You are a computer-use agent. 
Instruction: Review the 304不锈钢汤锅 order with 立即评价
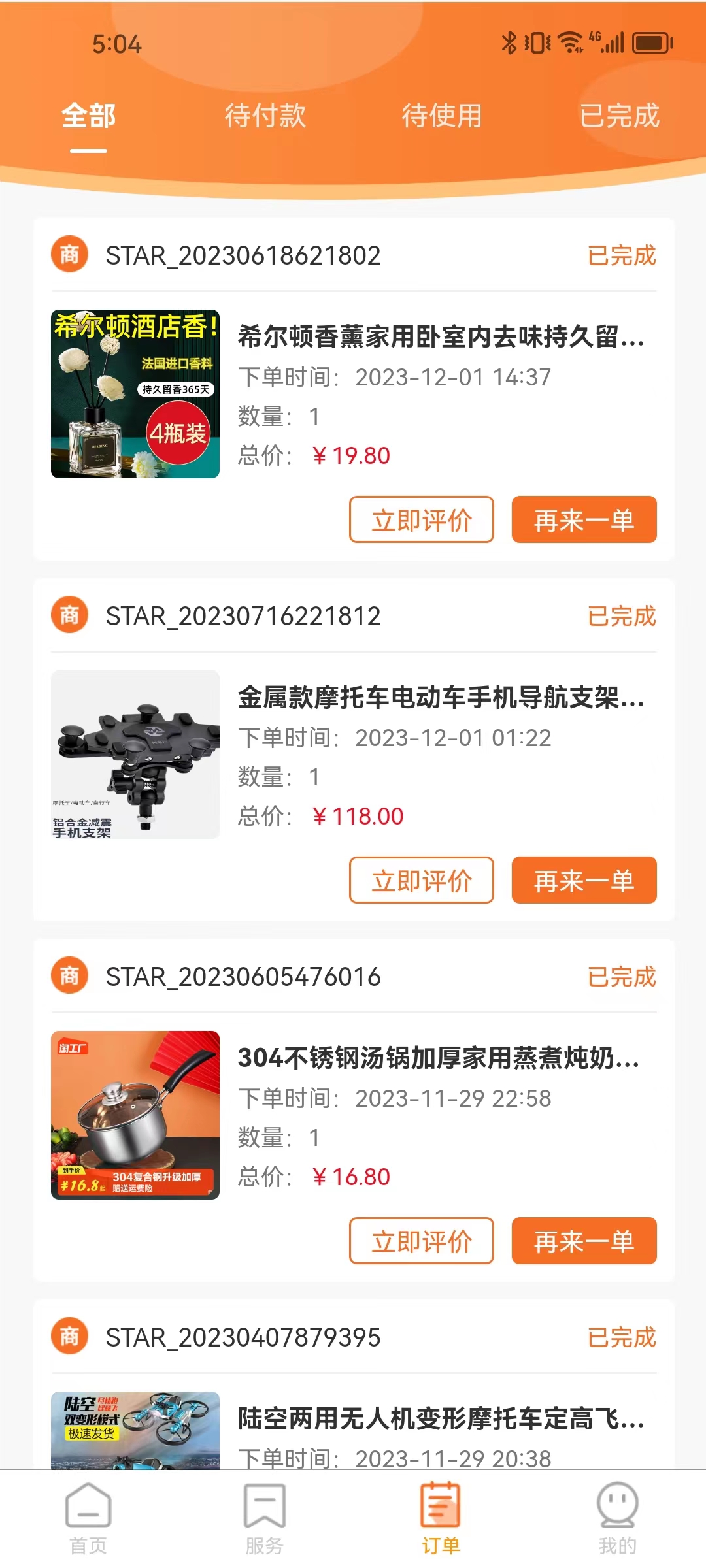coord(421,1241)
